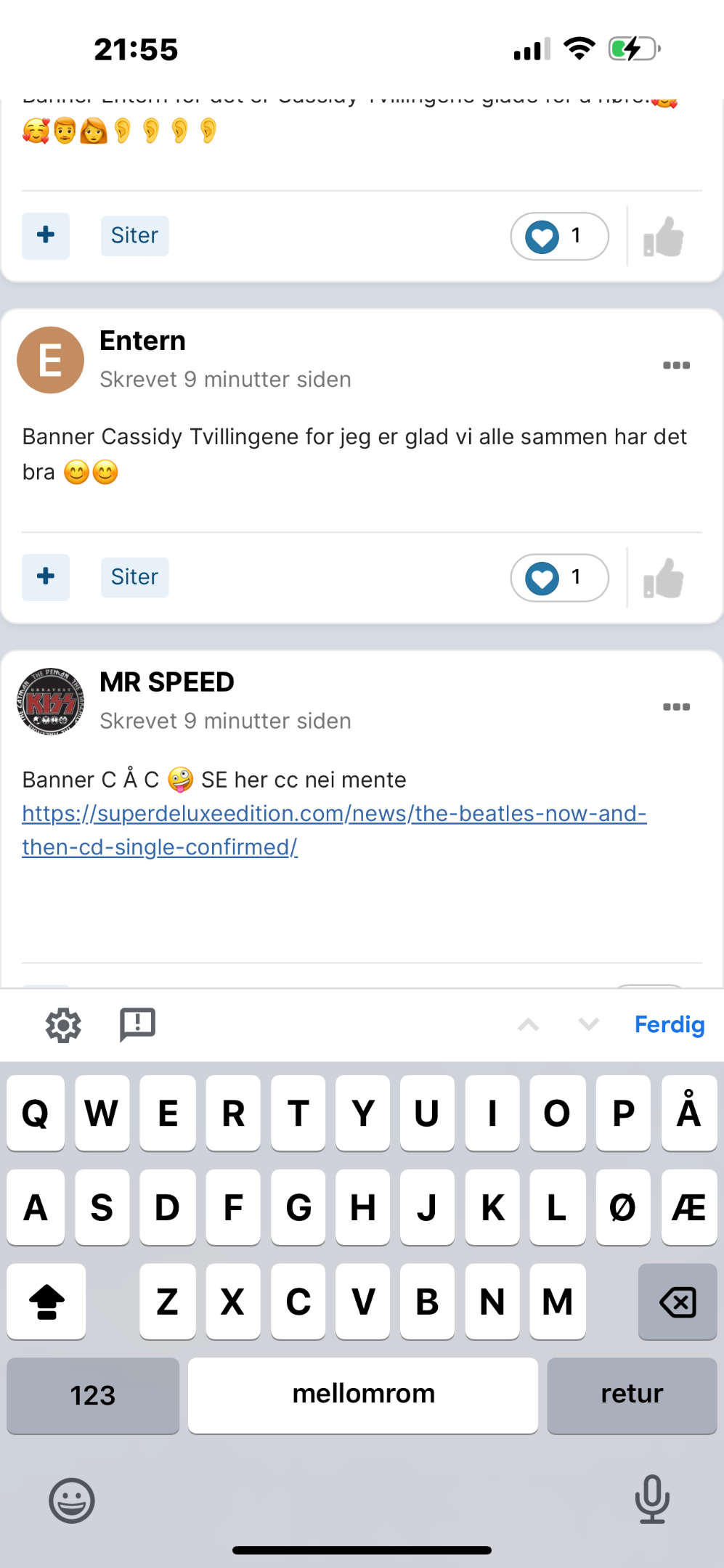
Task: Open keyboard settings gear
Action: [63, 1025]
